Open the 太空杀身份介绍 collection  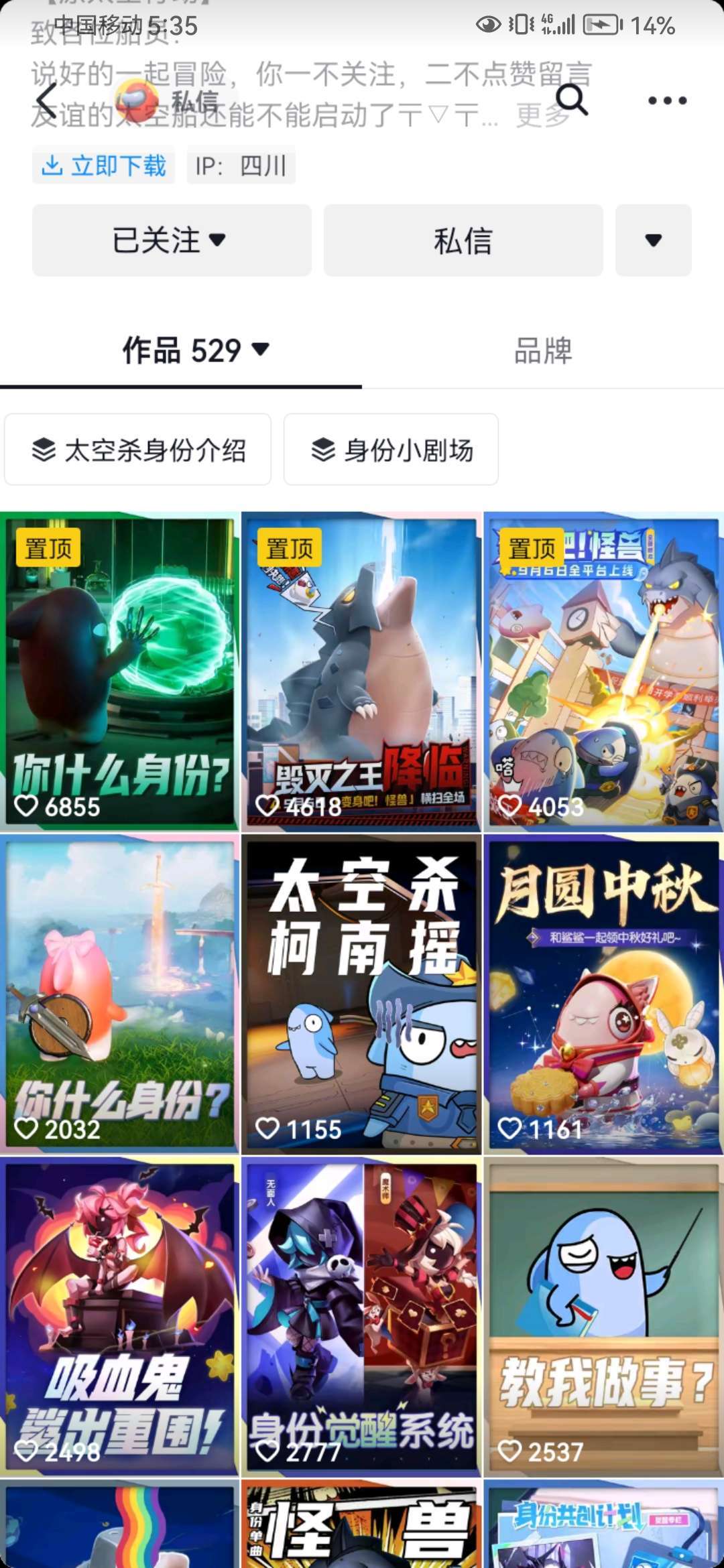[138, 450]
